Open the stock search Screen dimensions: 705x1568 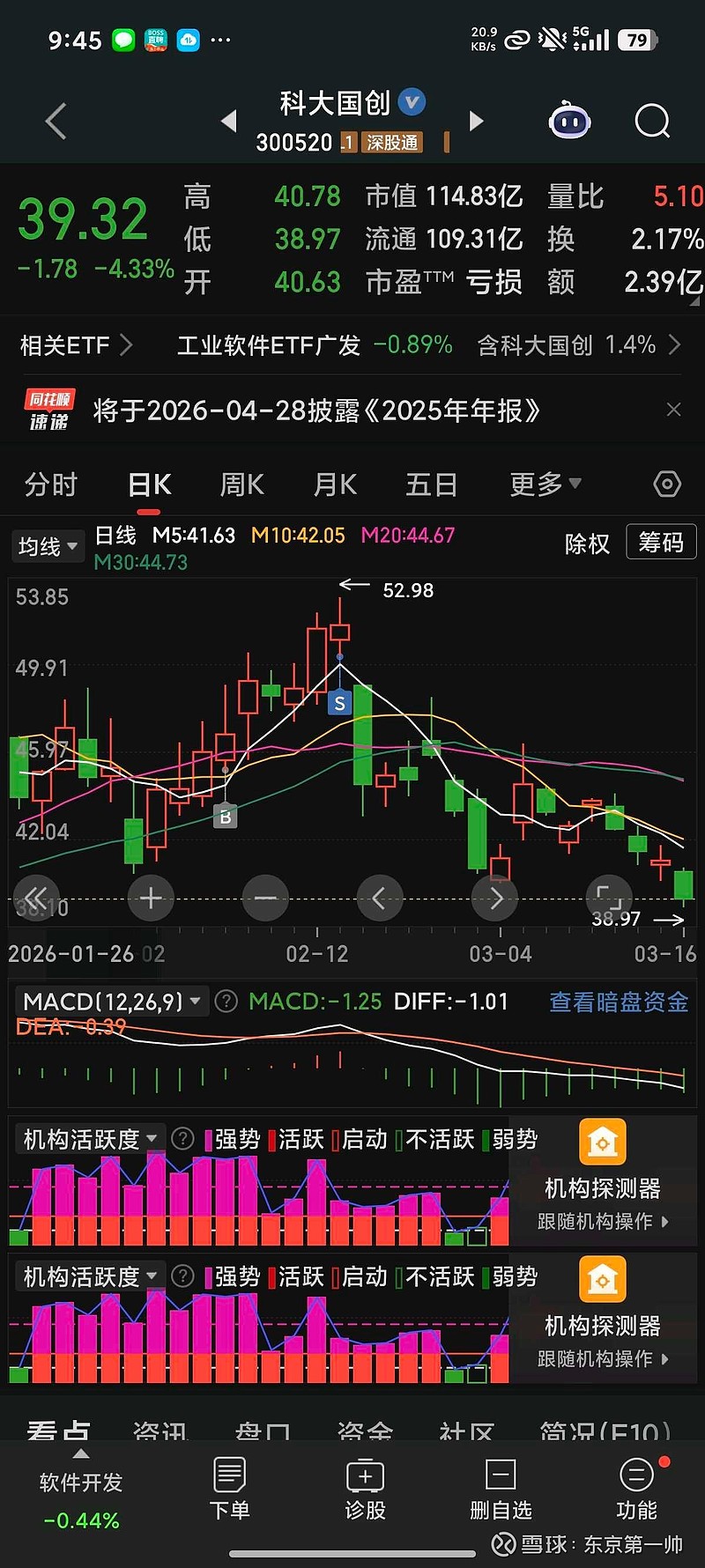(652, 122)
